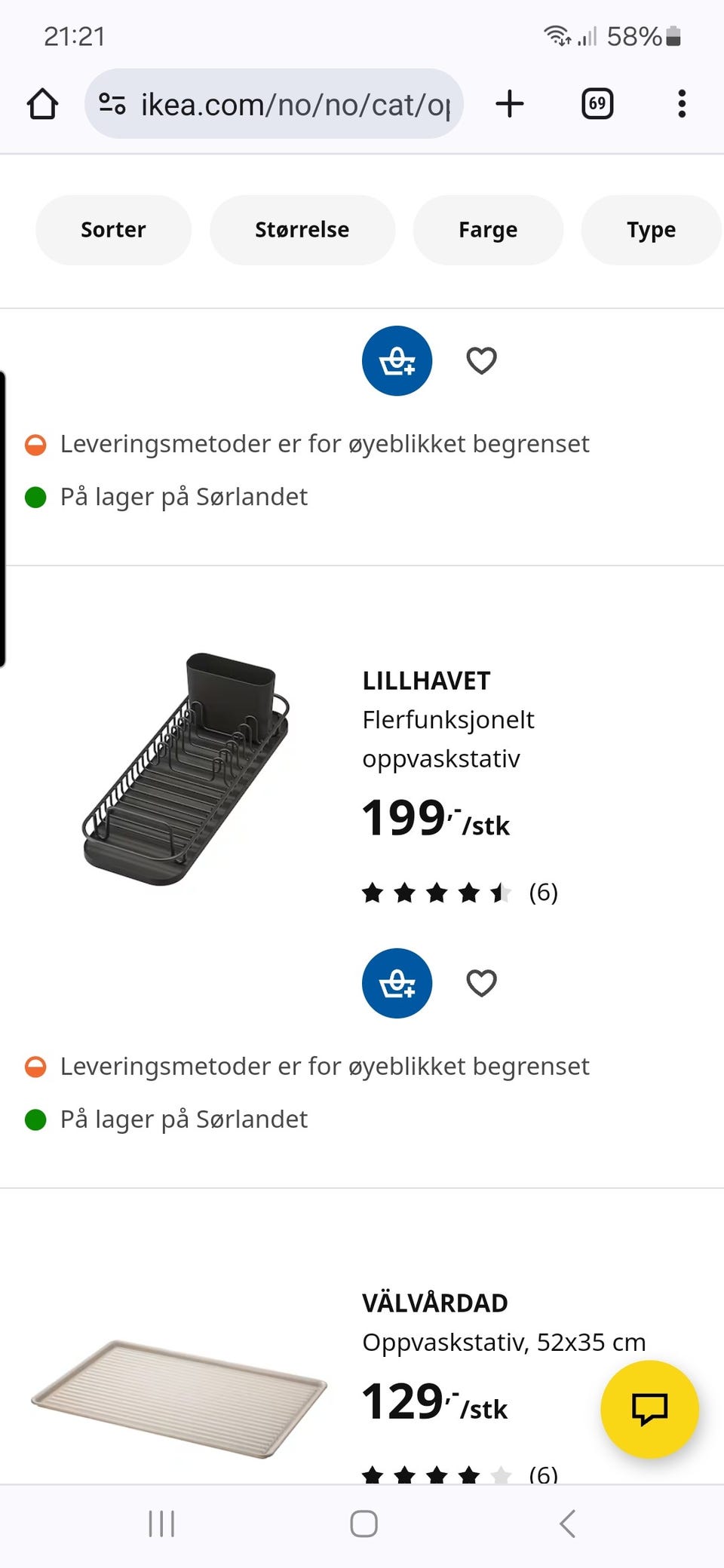724x1568 pixels.
Task: Tap the orange delivery restriction indicator
Action: (35, 444)
